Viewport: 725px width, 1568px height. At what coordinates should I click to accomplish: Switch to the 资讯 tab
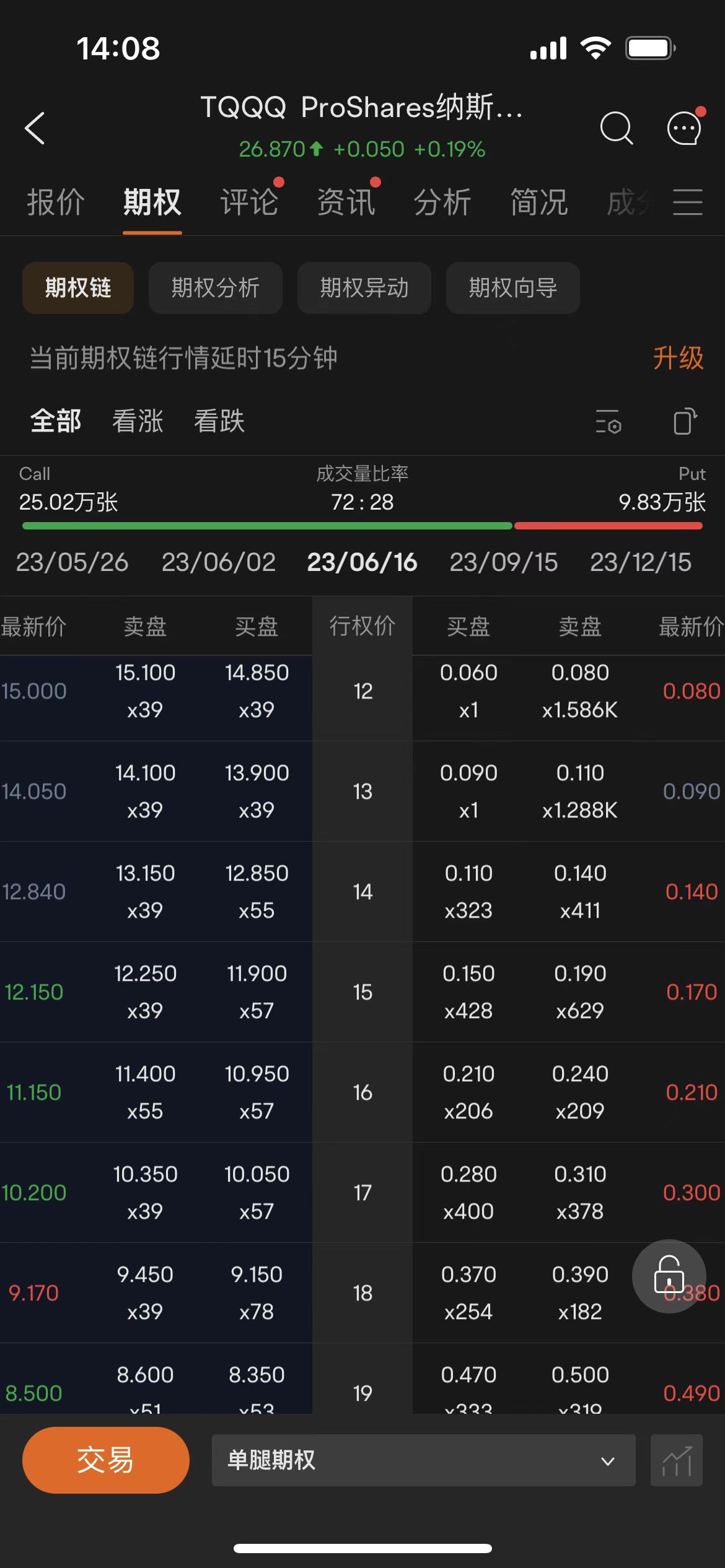pyautogui.click(x=346, y=203)
